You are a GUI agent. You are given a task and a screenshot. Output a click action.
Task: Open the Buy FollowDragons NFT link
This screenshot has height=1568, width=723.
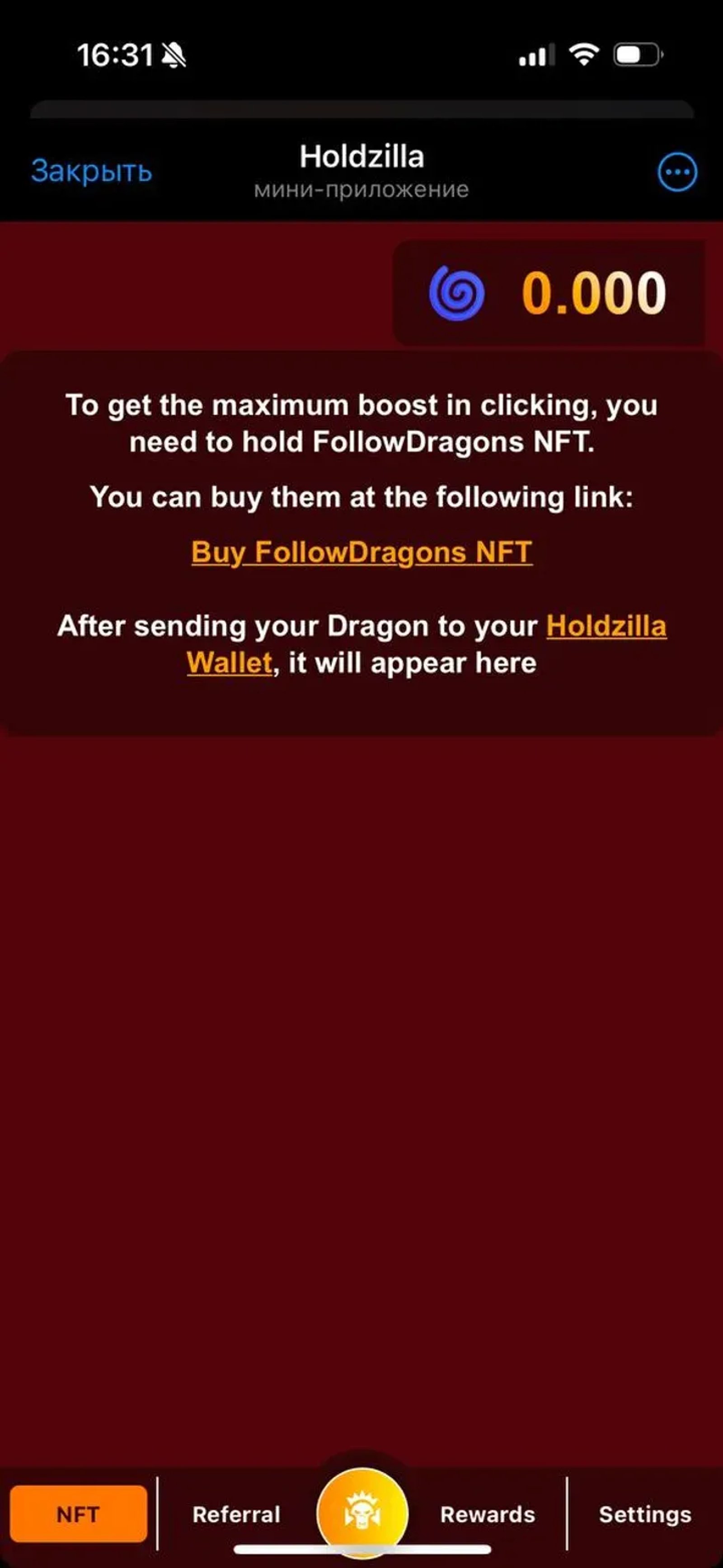(361, 551)
